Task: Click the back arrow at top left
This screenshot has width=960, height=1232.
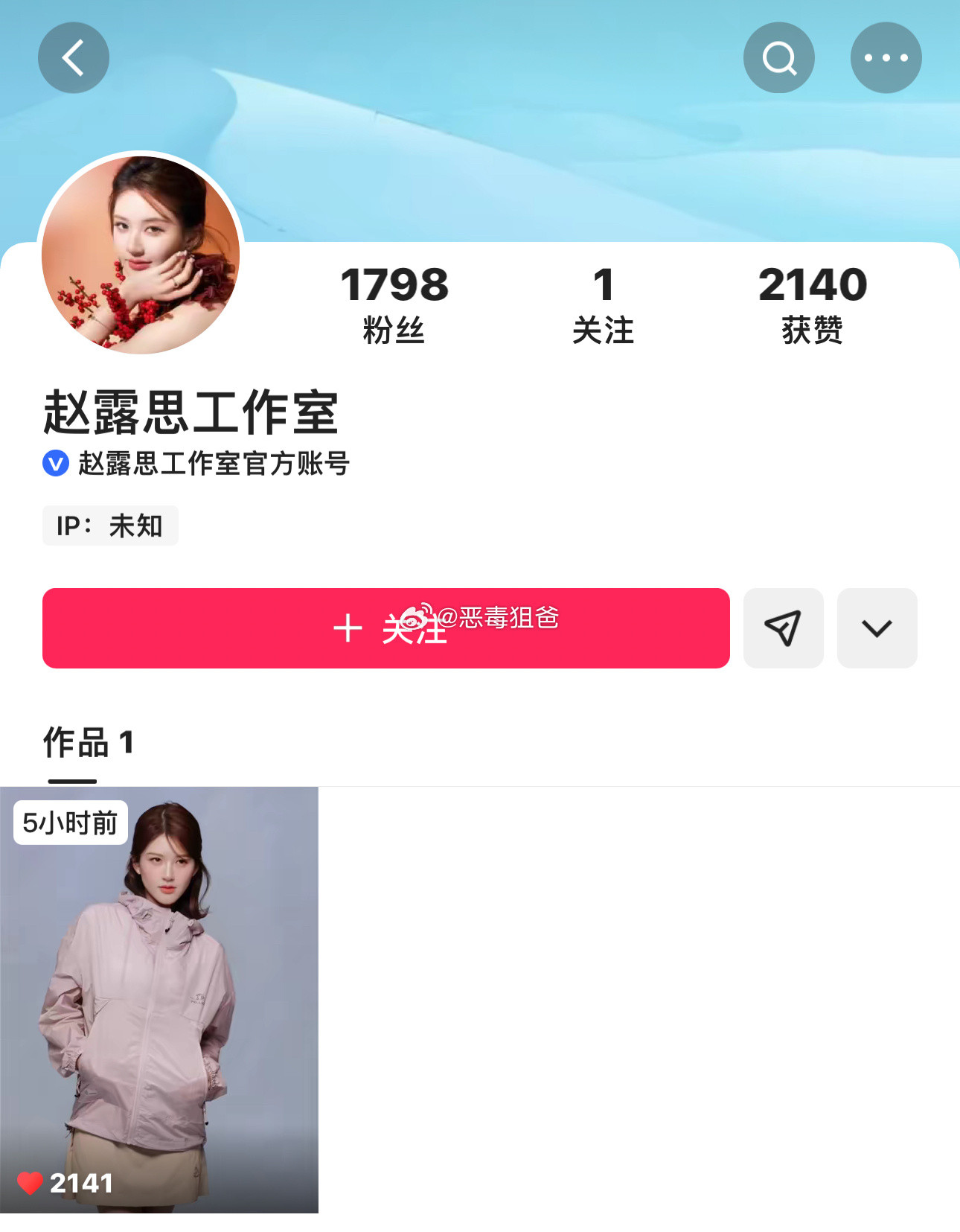Action: (x=73, y=57)
